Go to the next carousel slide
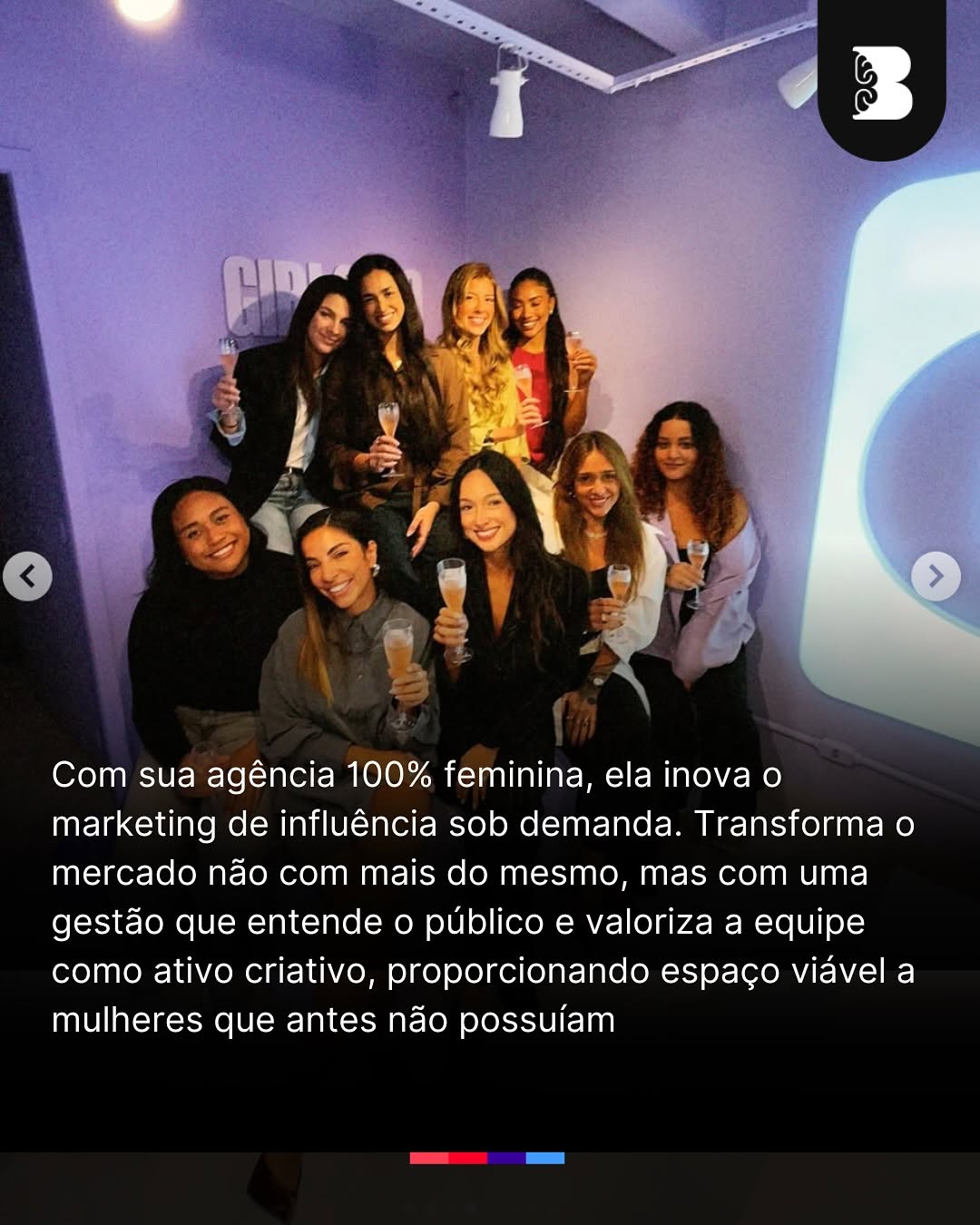The image size is (980, 1225). [x=936, y=576]
